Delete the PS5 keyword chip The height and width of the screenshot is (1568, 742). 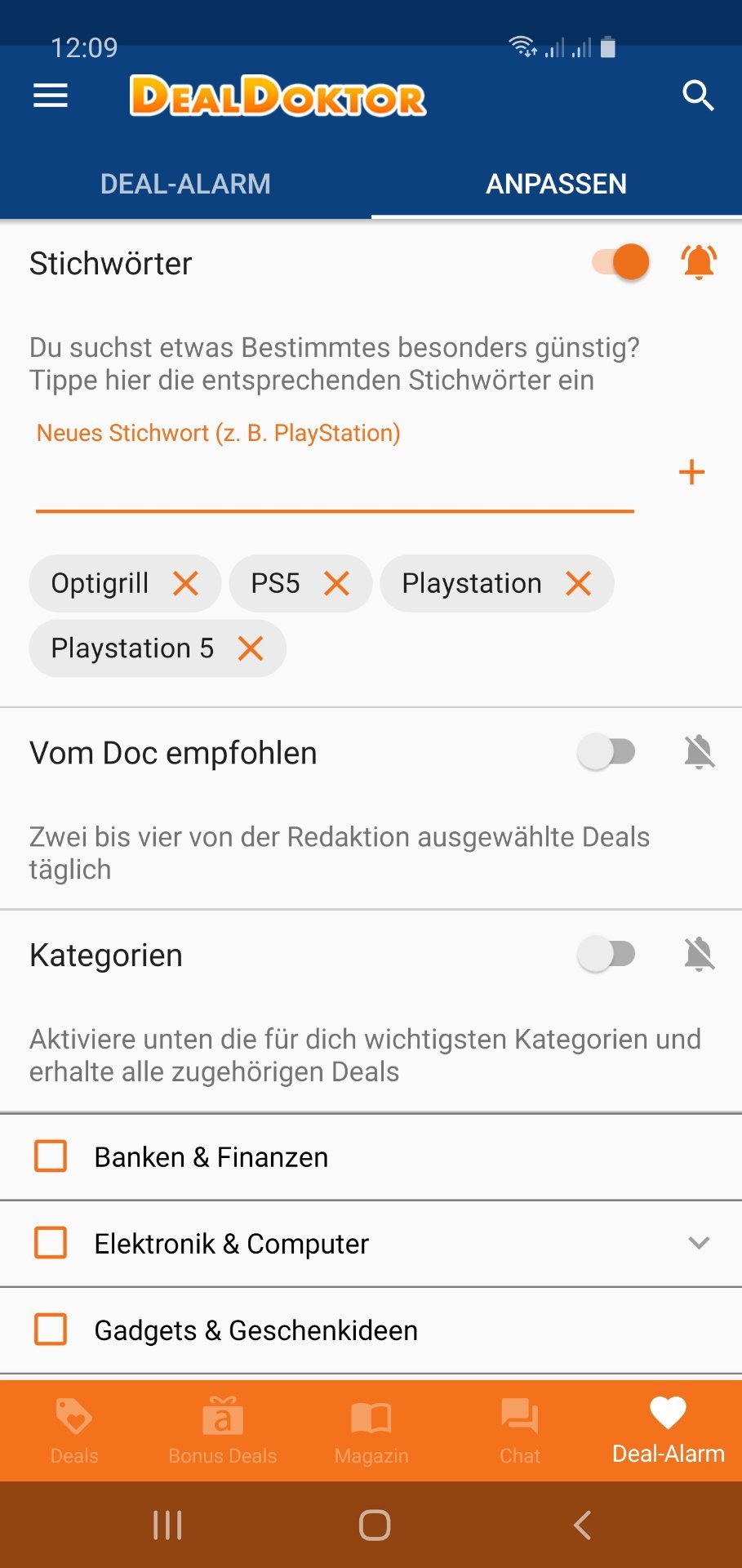336,584
